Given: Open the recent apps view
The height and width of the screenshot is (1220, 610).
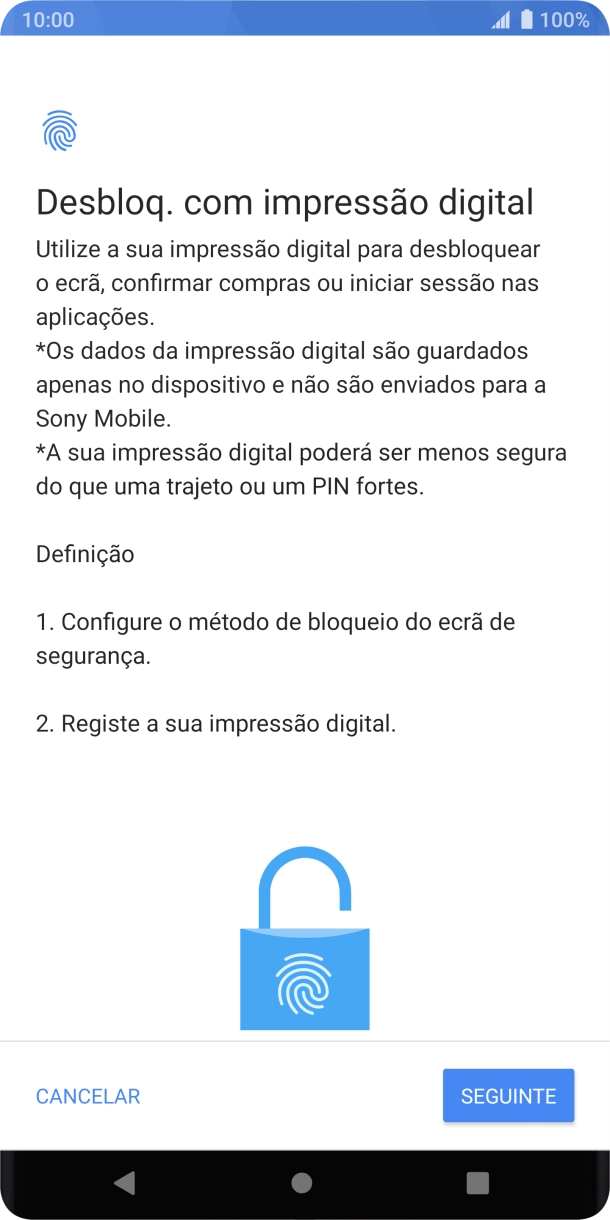Looking at the screenshot, I should coord(478,1184).
